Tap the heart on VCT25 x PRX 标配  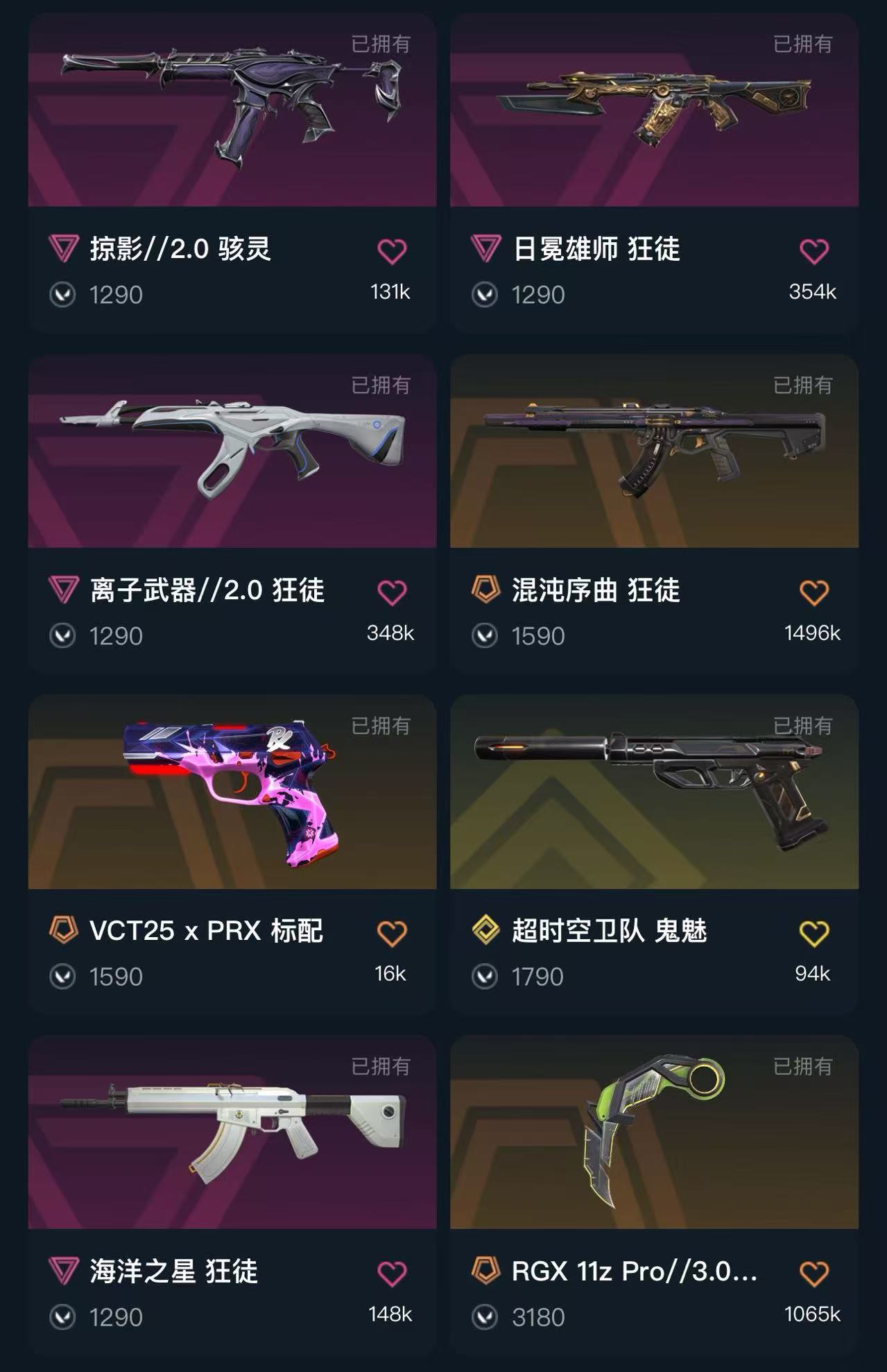[x=392, y=934]
